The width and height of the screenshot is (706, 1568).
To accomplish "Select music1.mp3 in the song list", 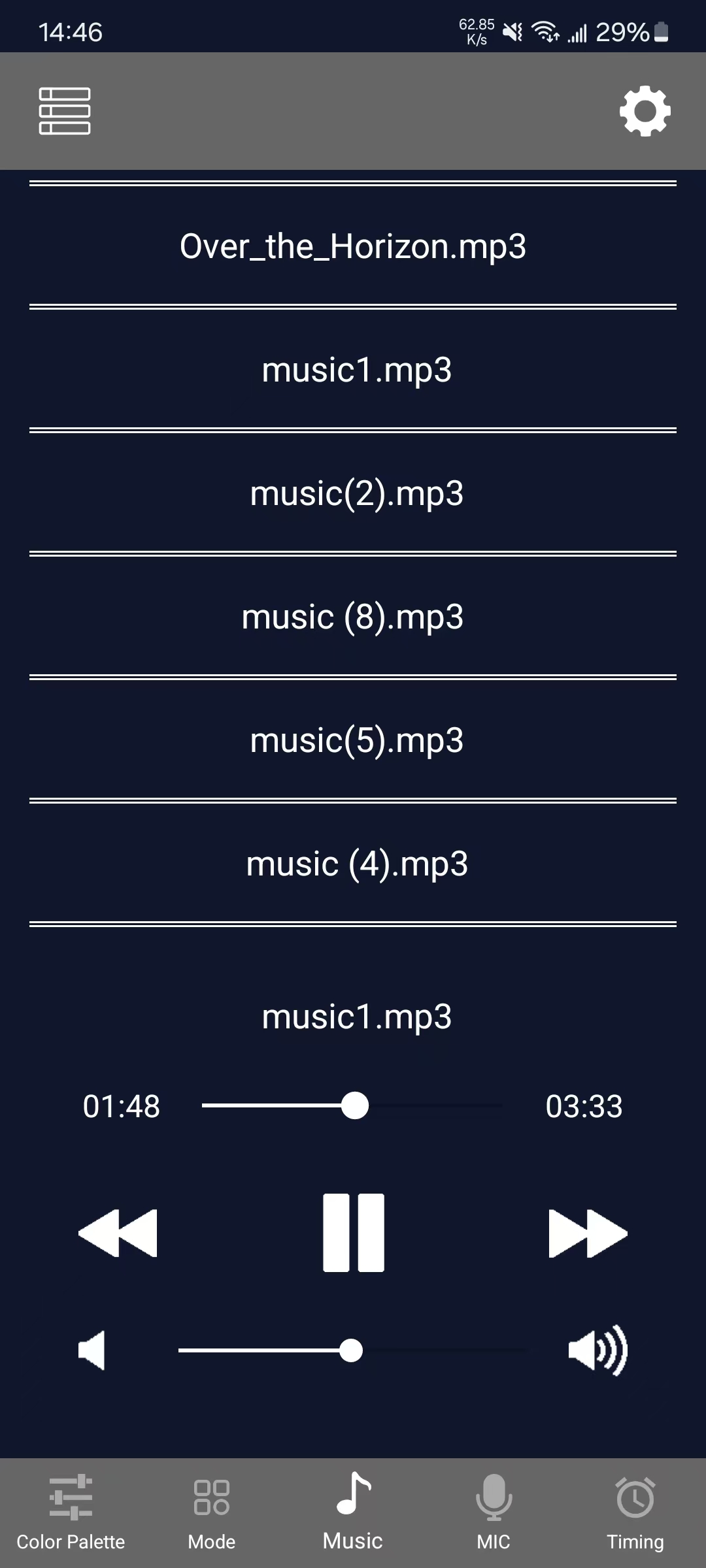I will point(353,370).
